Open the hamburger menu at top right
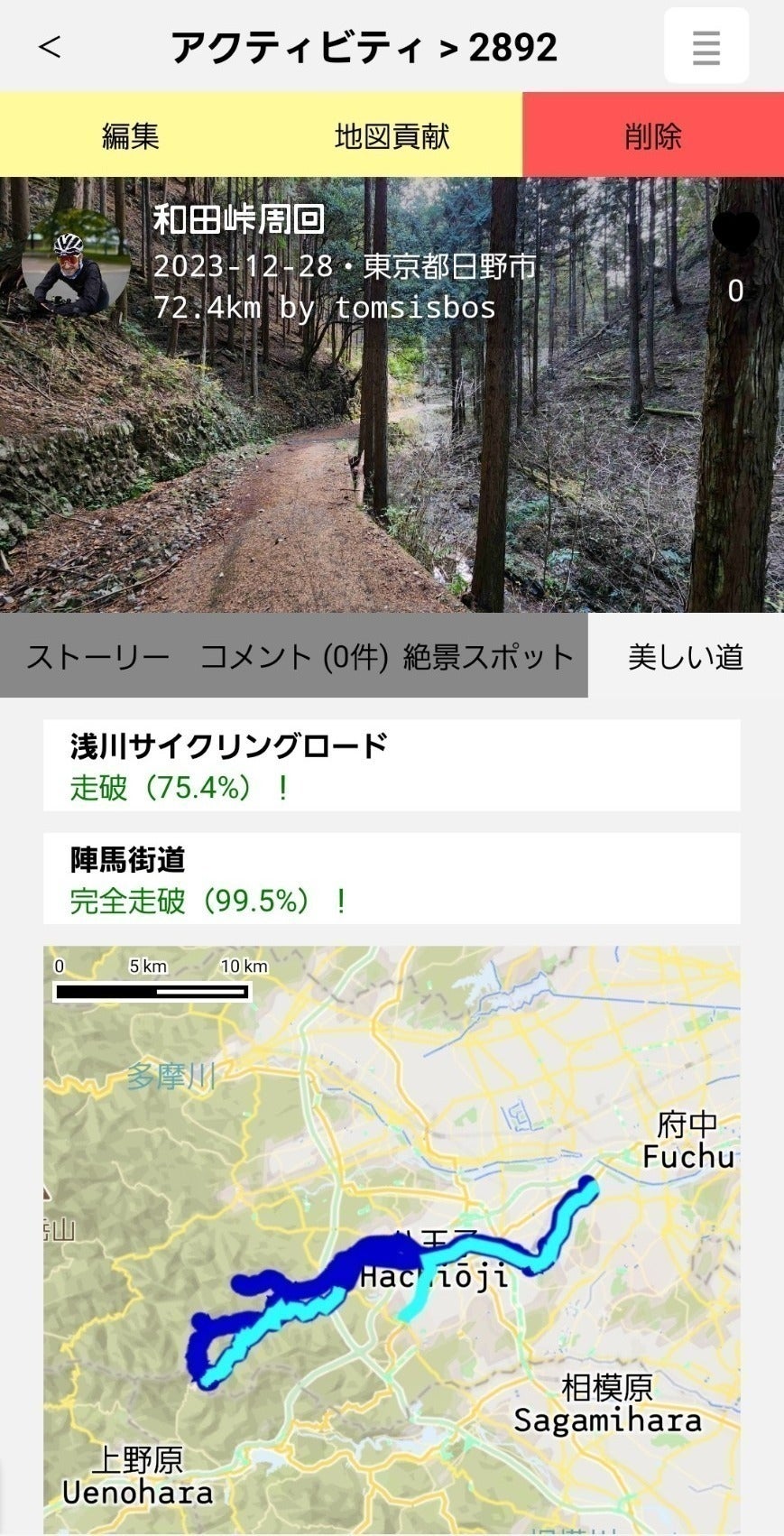 tap(705, 47)
